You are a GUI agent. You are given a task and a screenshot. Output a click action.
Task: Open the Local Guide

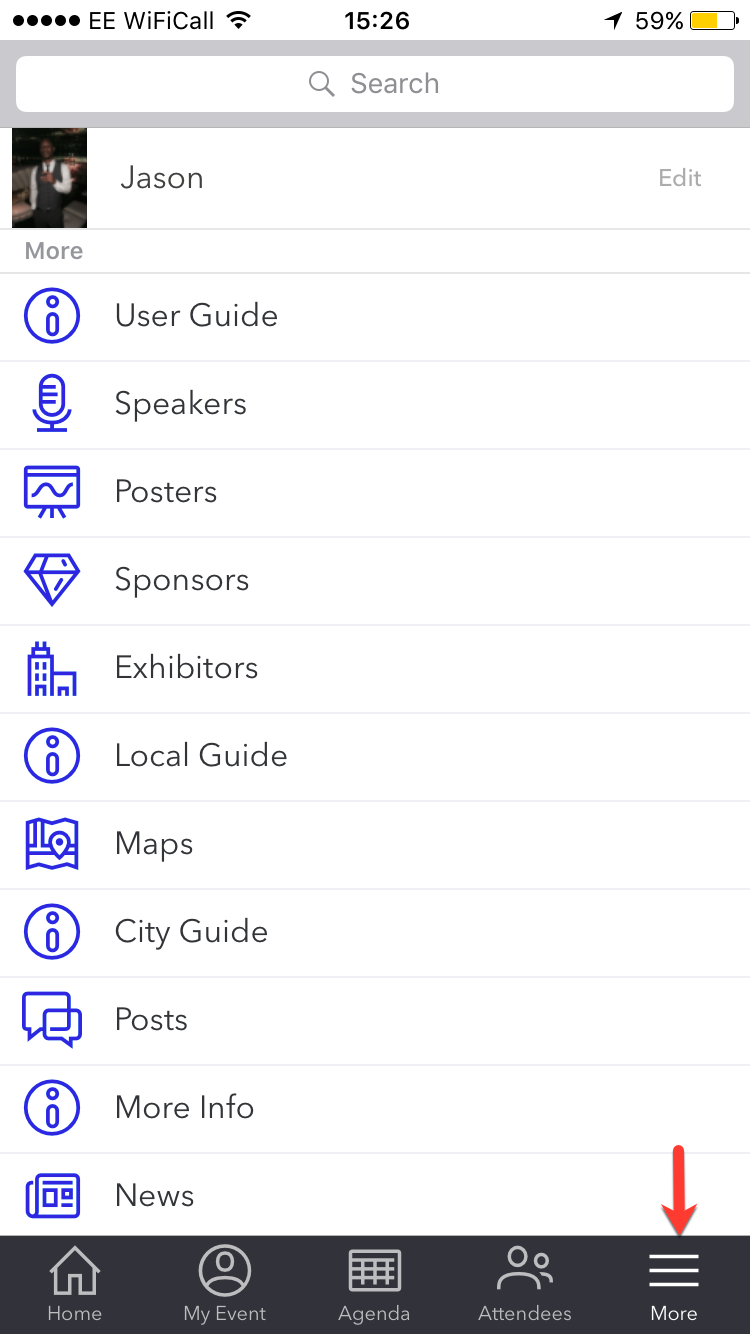point(375,757)
